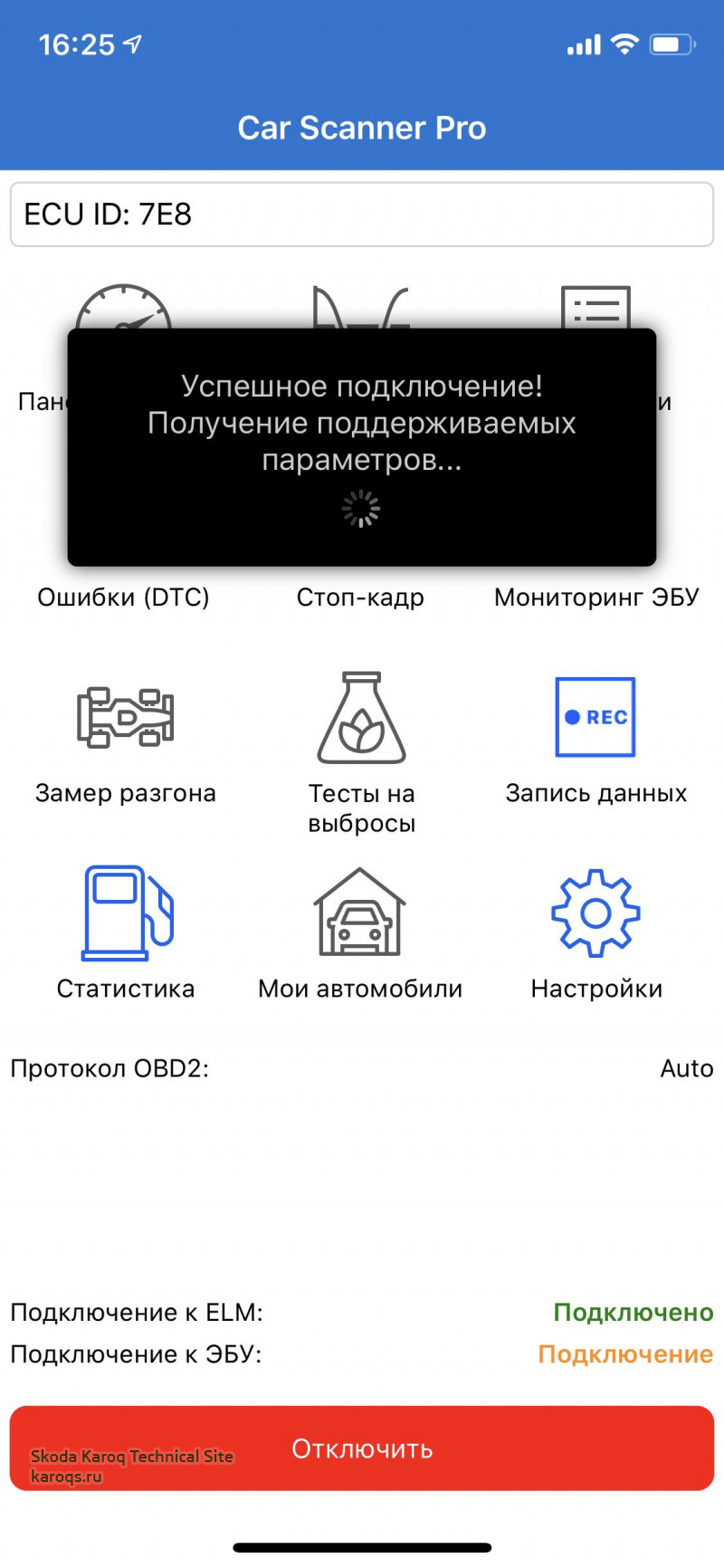Open Мониторинг ЭБУ section

click(x=596, y=597)
